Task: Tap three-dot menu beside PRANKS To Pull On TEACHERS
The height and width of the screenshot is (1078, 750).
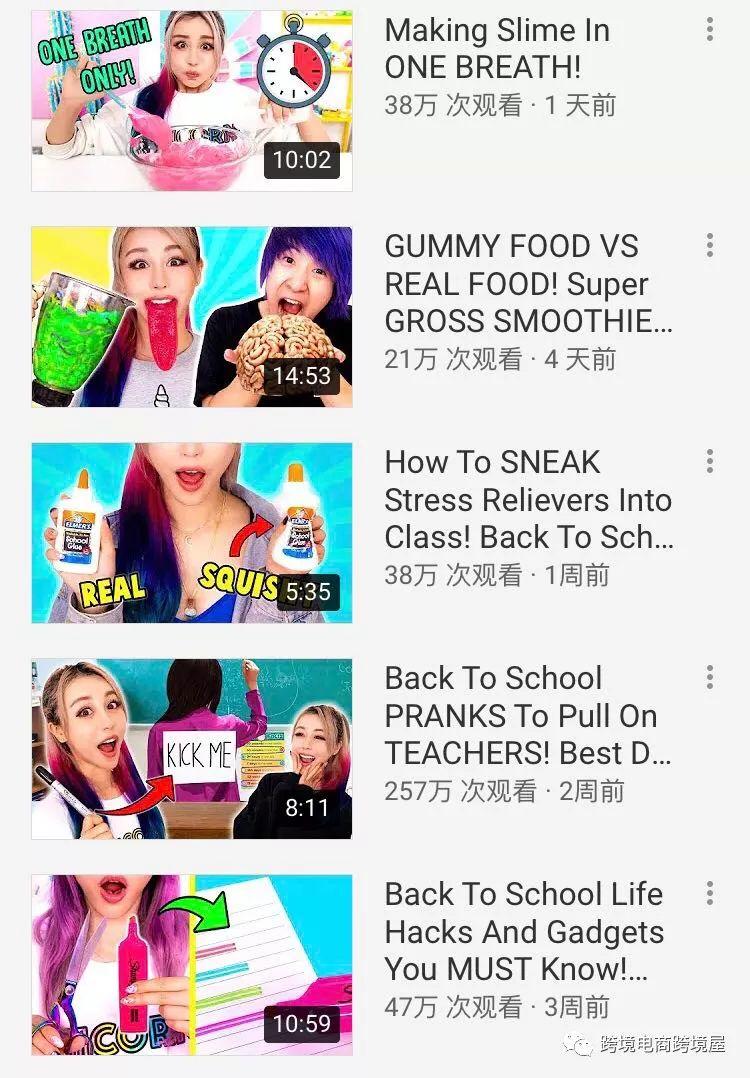Action: (710, 677)
